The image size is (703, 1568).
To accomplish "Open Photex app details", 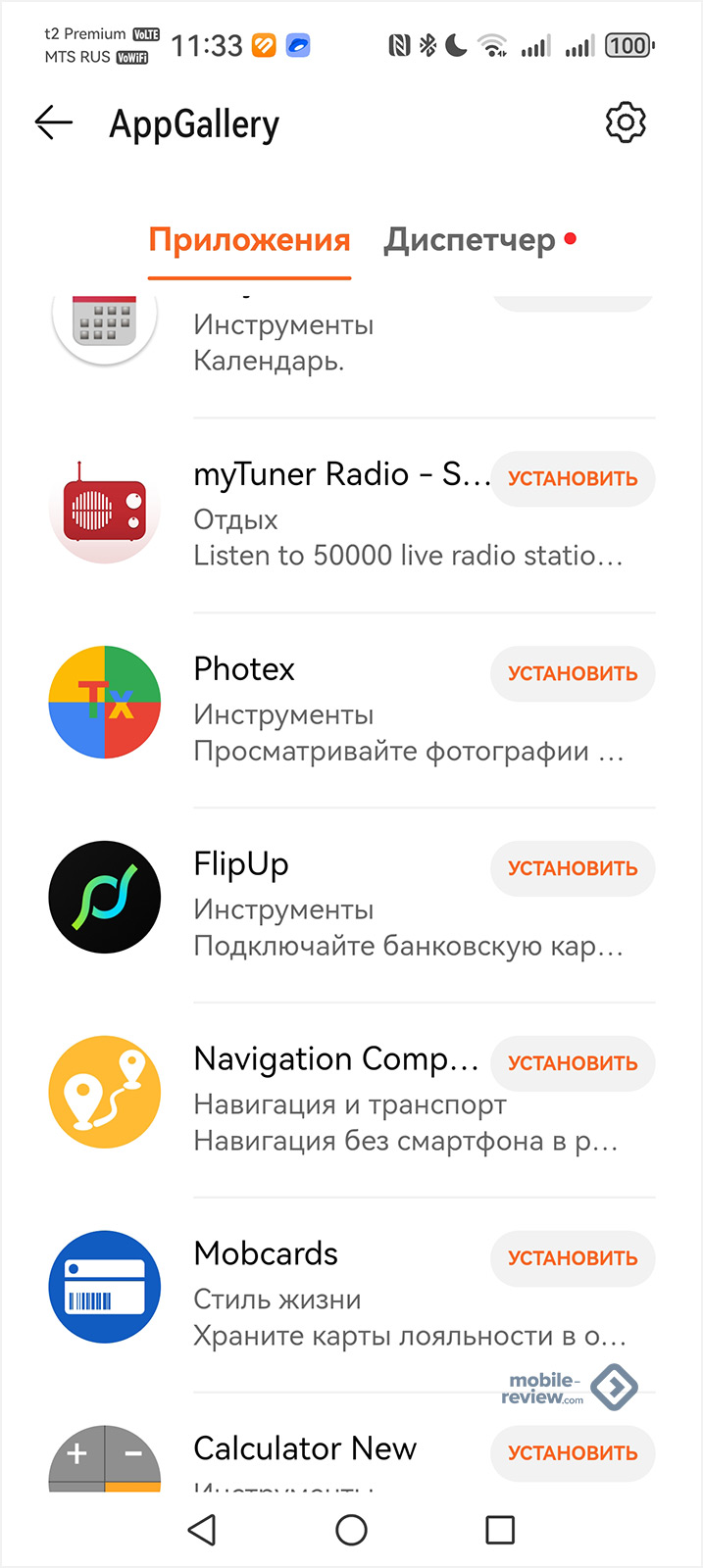I will (x=333, y=710).
